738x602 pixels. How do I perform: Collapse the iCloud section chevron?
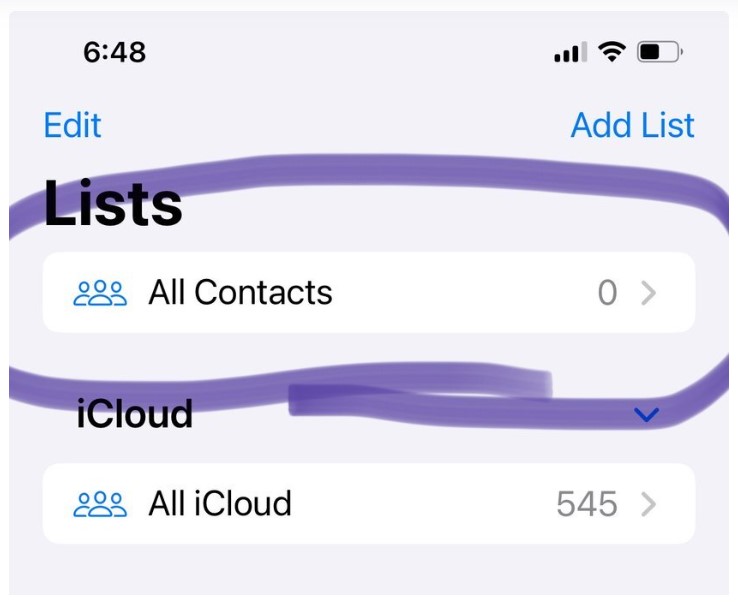pos(647,415)
